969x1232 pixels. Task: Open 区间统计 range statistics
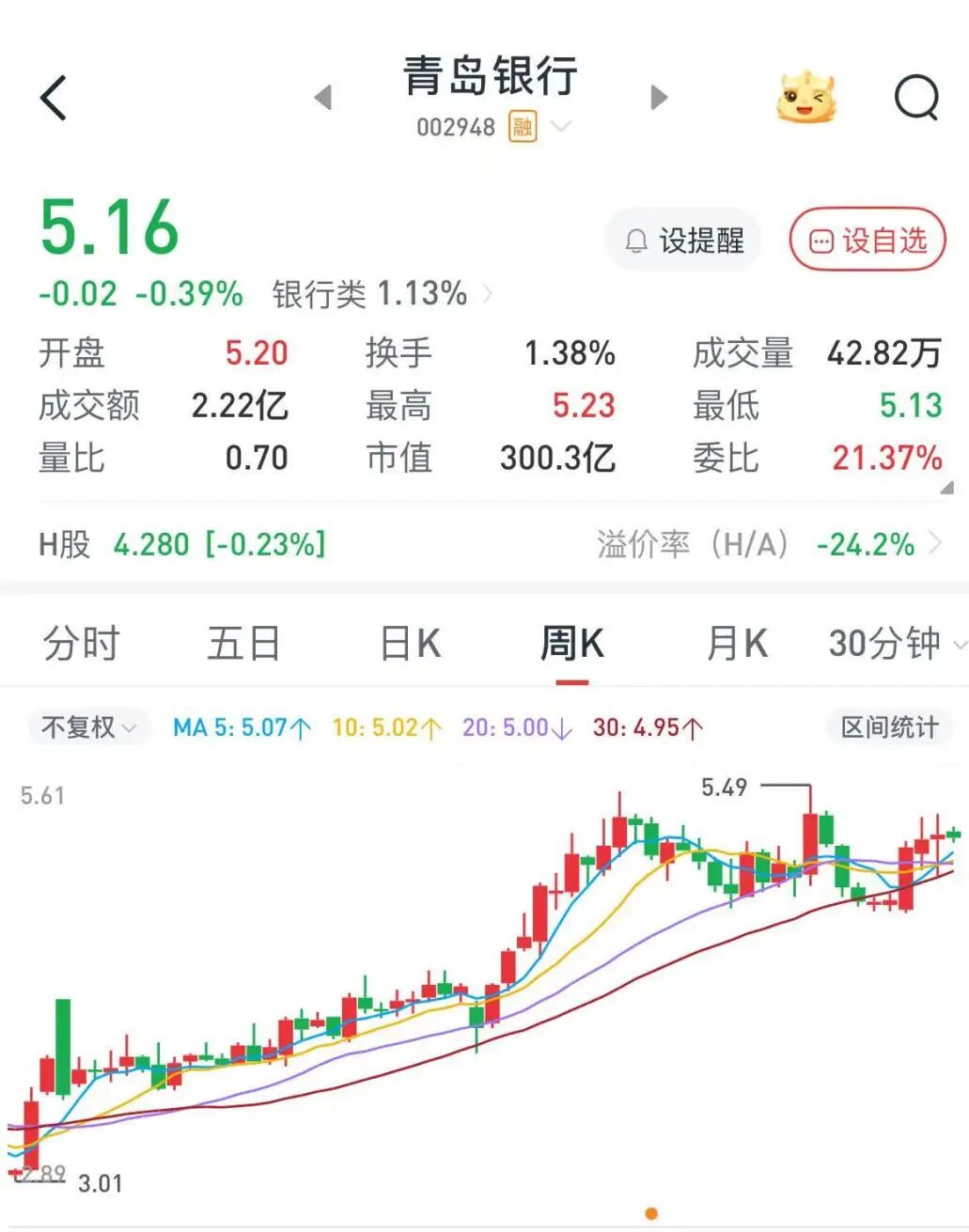(888, 726)
